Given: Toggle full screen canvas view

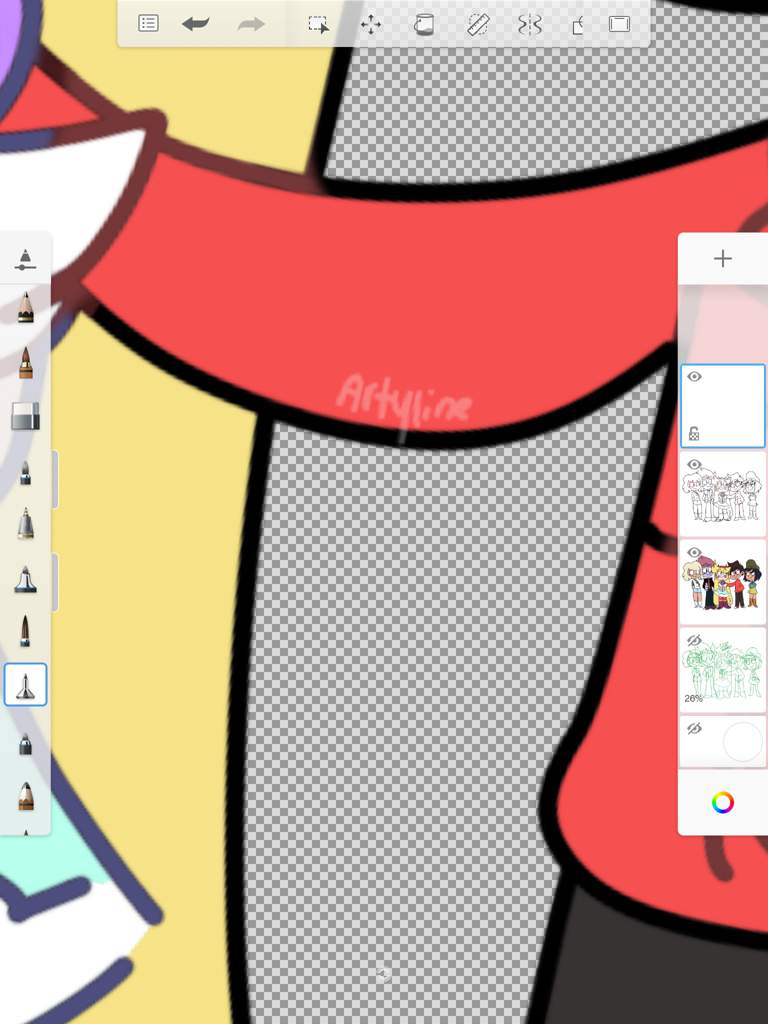Looking at the screenshot, I should tap(619, 24).
